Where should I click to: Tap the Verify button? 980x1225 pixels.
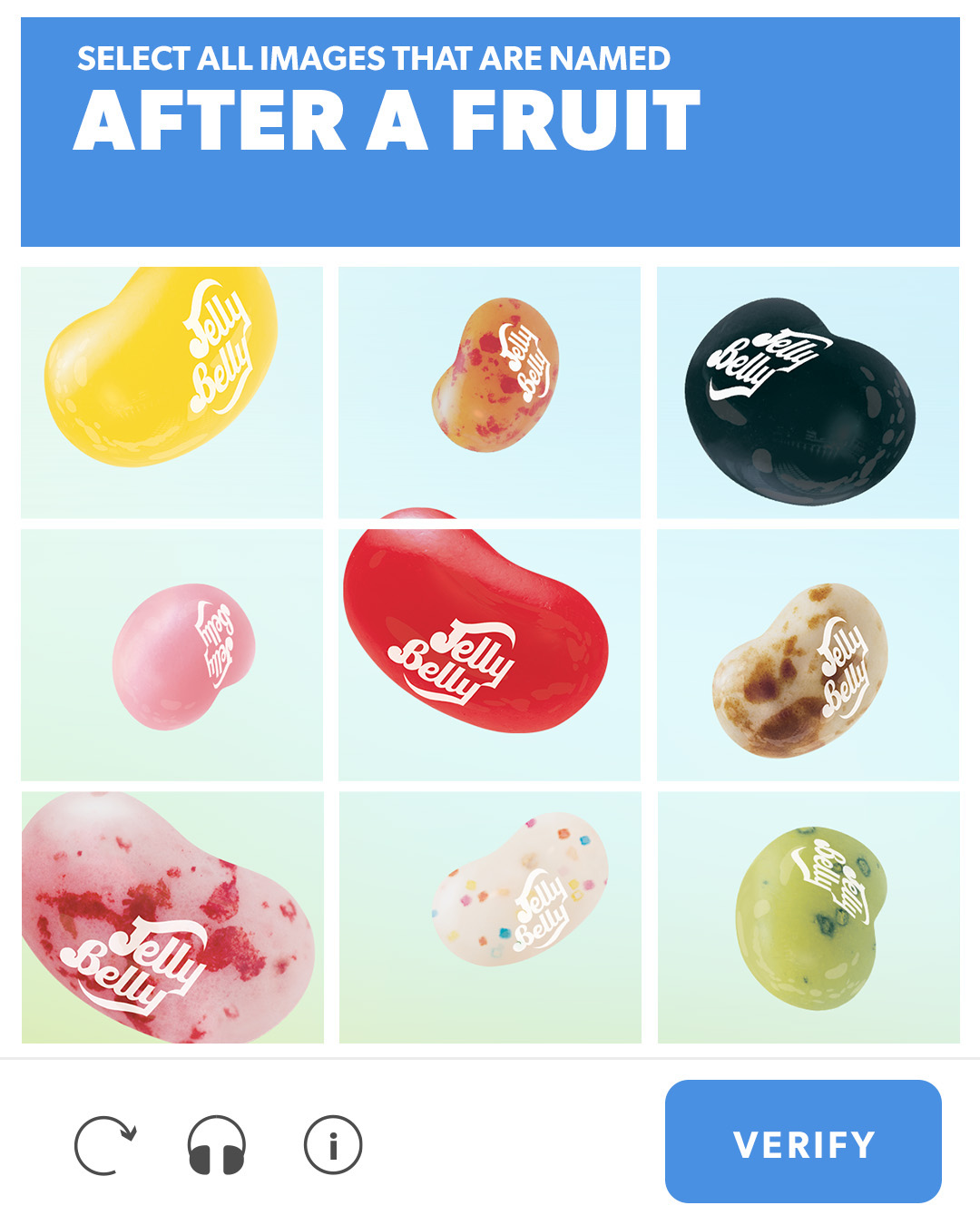click(803, 1142)
